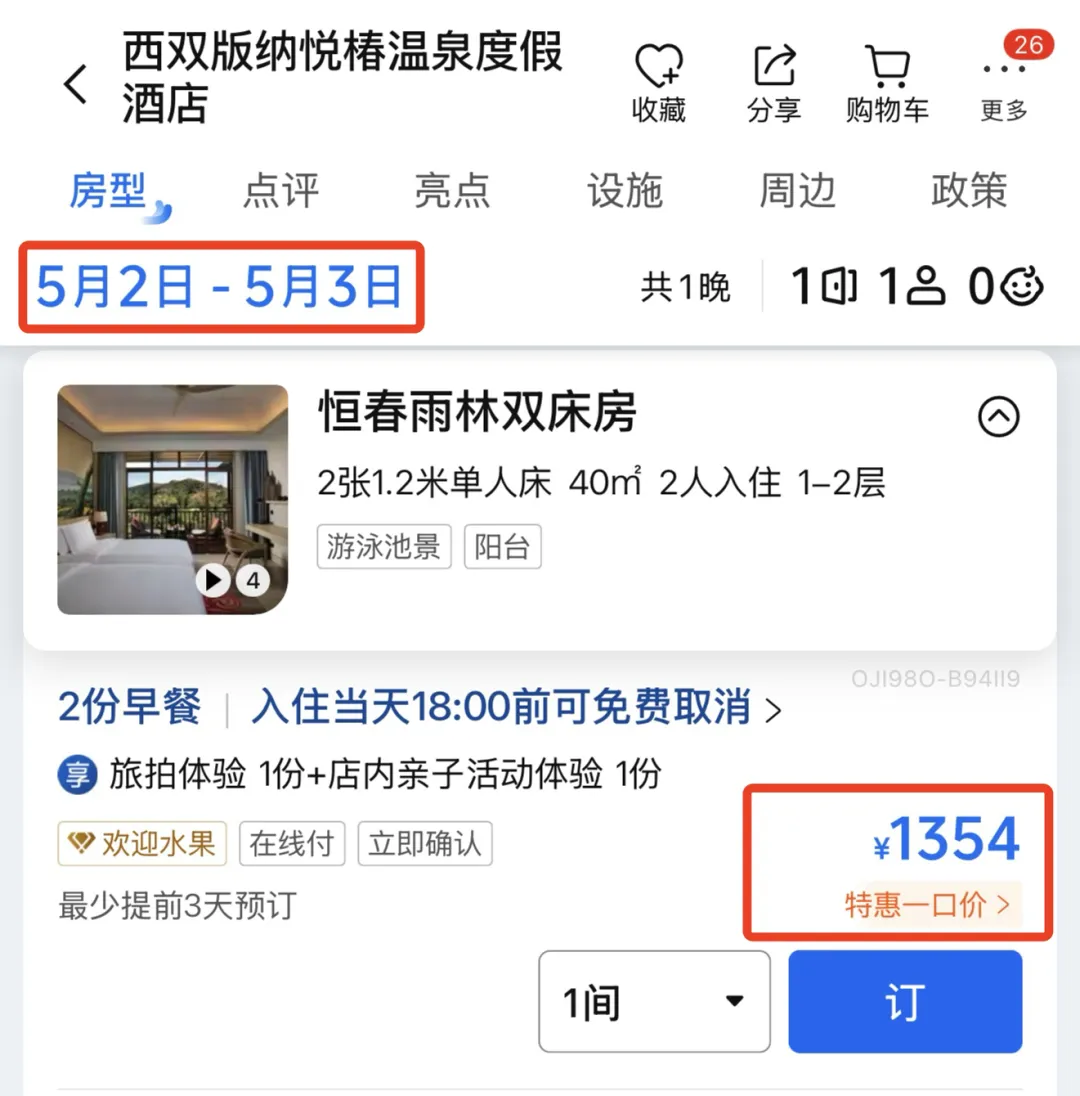1080x1096 pixels.
Task: Edit room and guest count
Action: [x=915, y=287]
